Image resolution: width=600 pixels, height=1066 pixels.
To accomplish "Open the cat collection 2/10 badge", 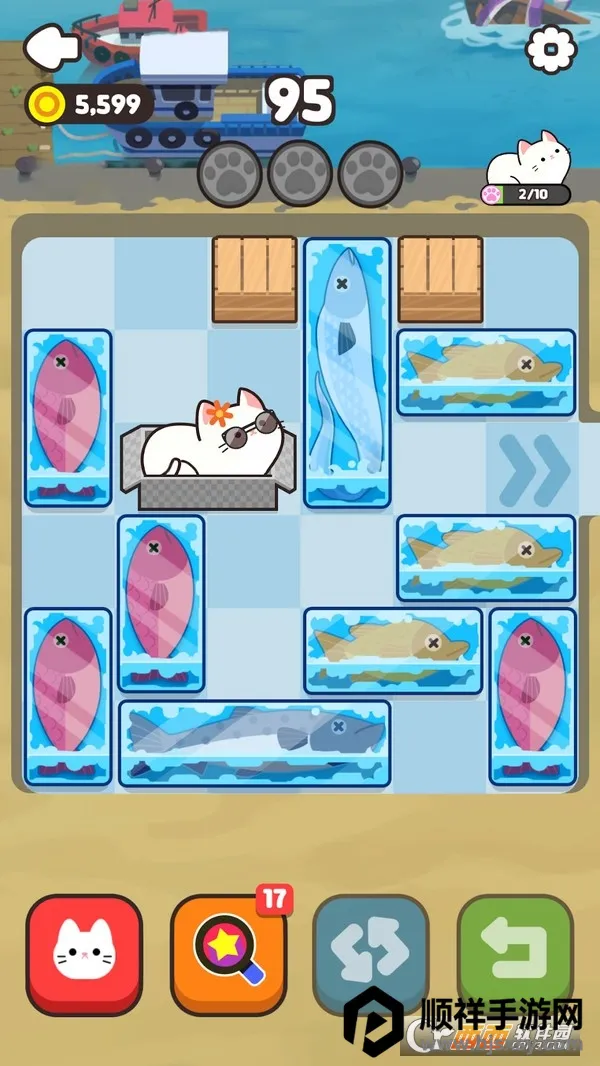I will [x=527, y=172].
